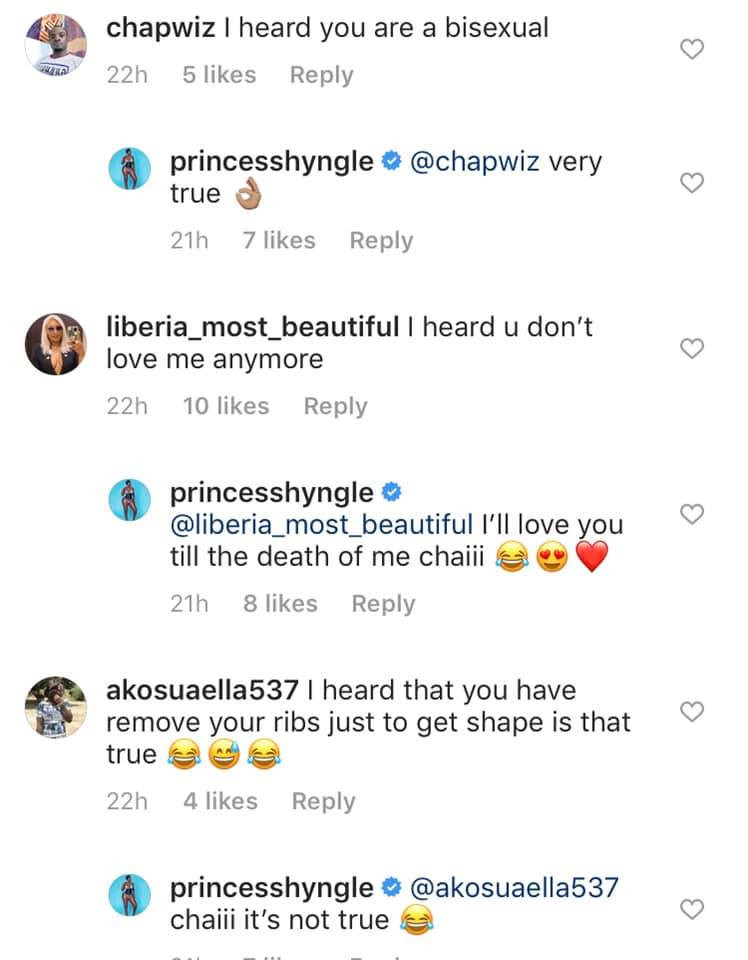The width and height of the screenshot is (748, 960).
Task: Reply to akosuaella537's comment
Action: 323,801
